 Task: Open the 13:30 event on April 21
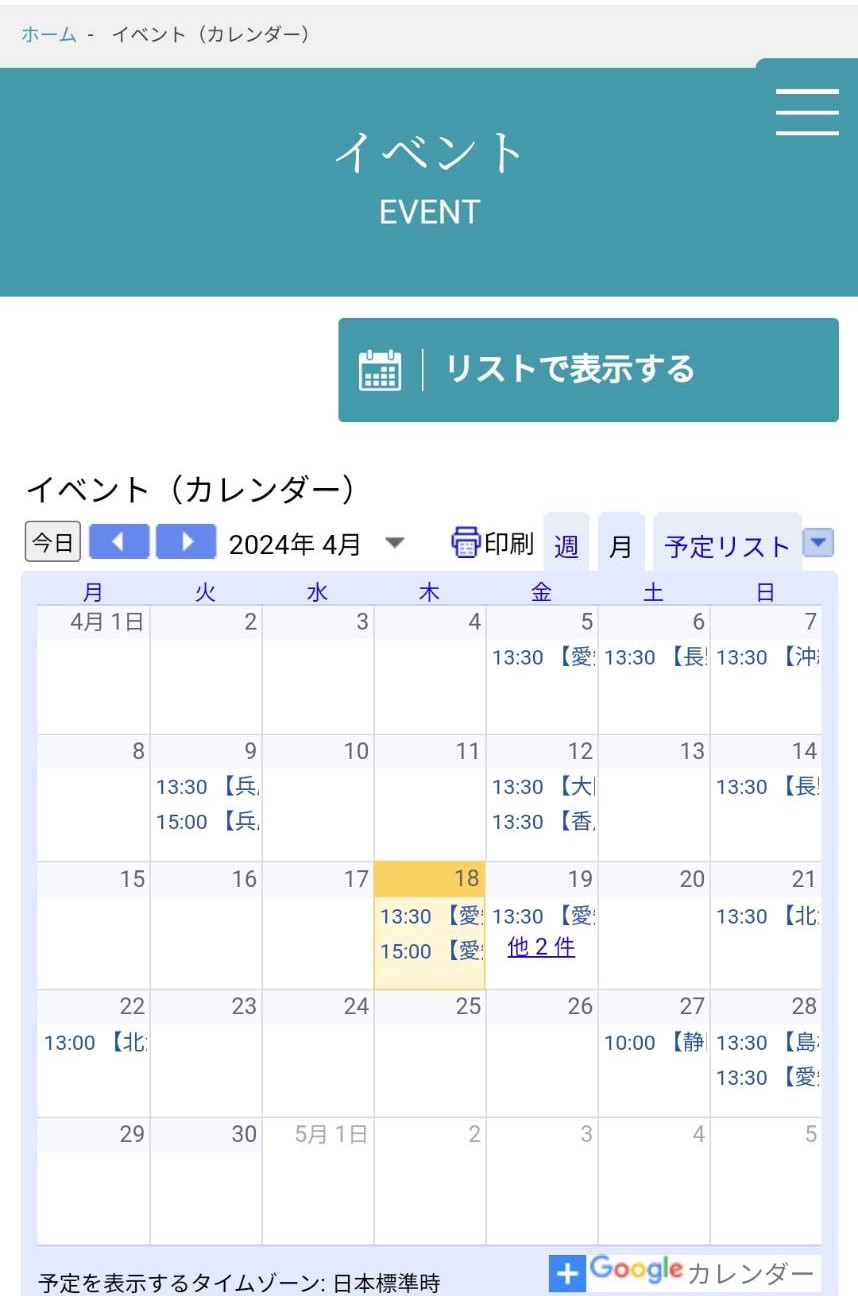(766, 916)
